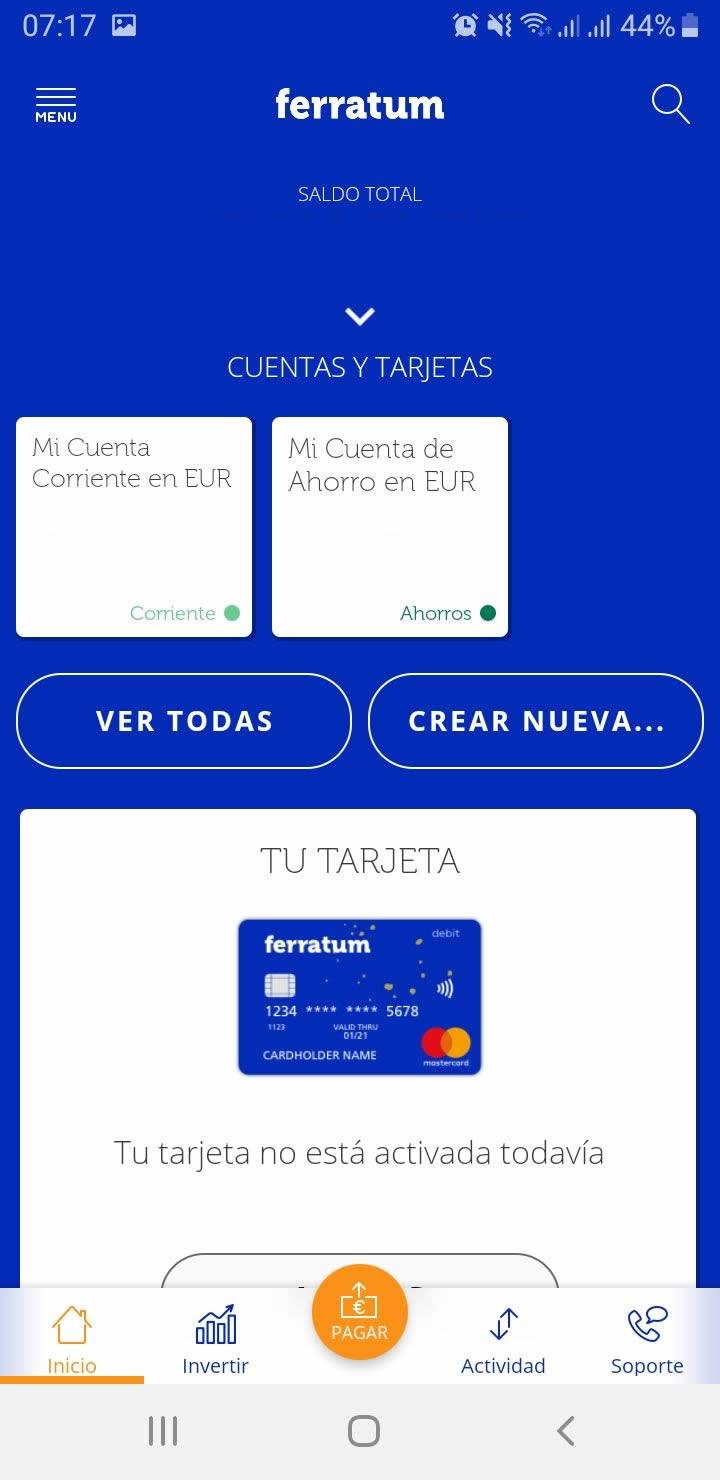Open the Ferratum debit card image
The image size is (720, 1480).
[360, 997]
